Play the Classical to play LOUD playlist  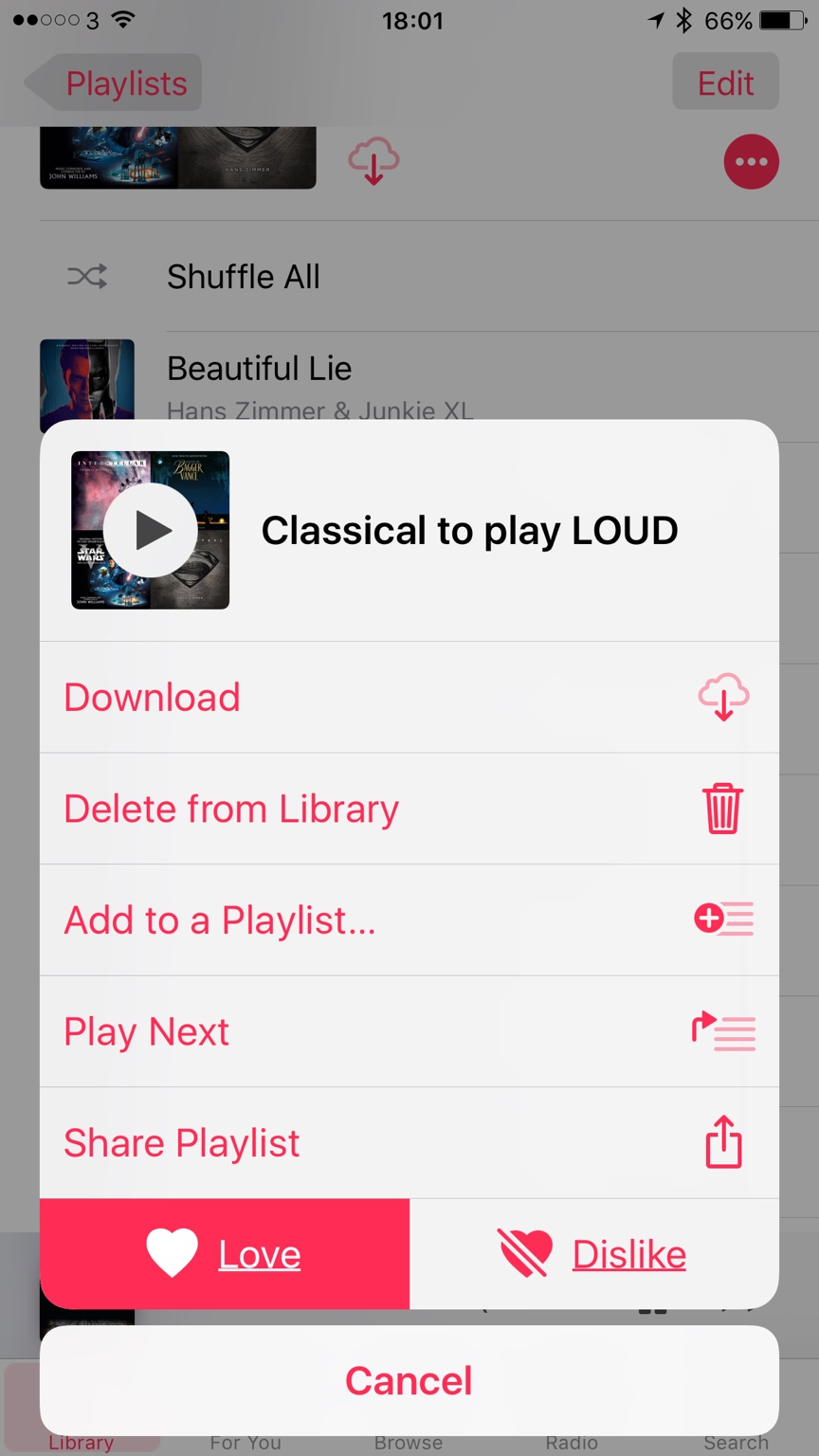tap(151, 530)
